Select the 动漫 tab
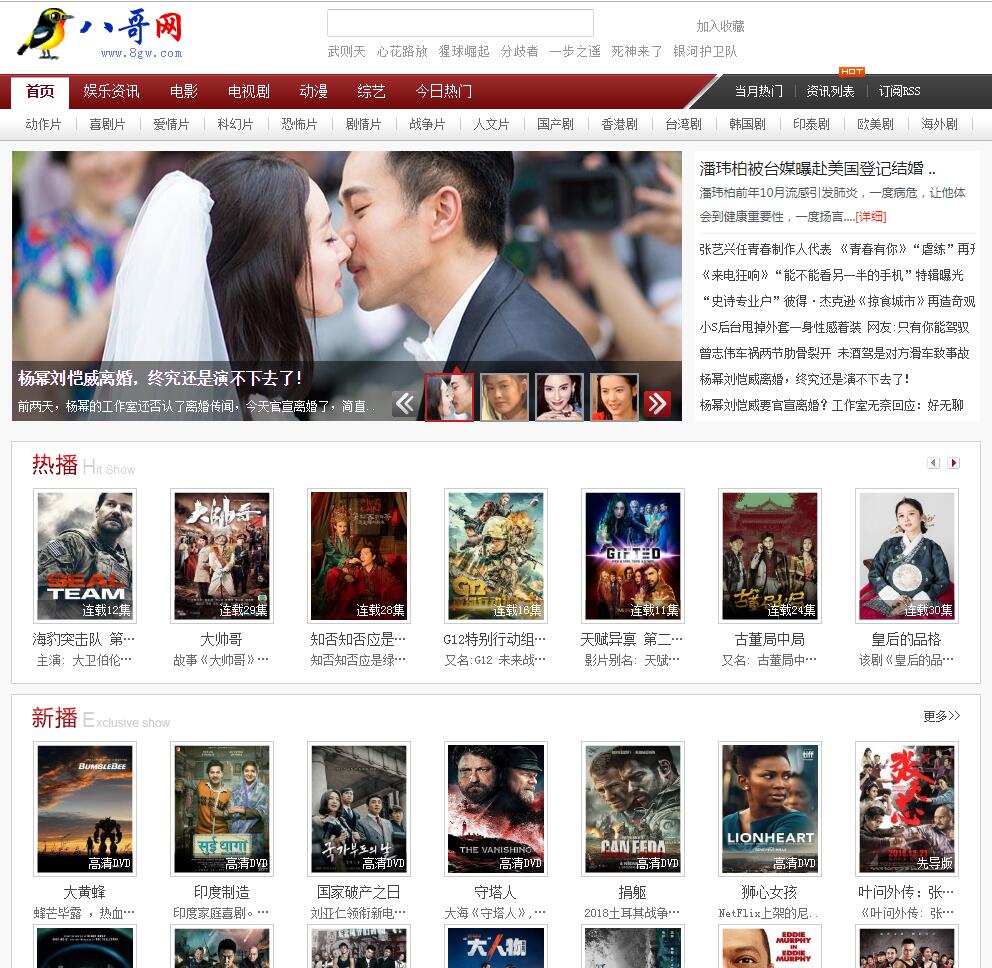Screen dimensions: 992x968 [x=313, y=91]
